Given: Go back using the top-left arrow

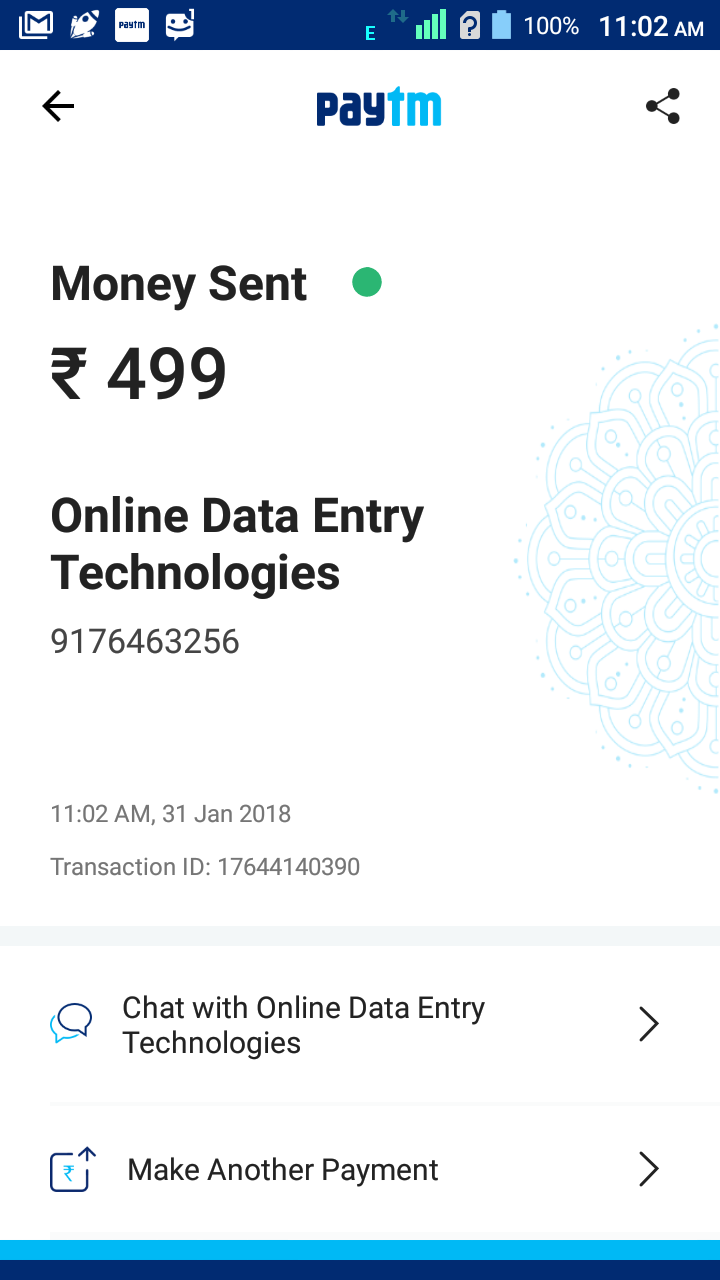Looking at the screenshot, I should [x=58, y=107].
